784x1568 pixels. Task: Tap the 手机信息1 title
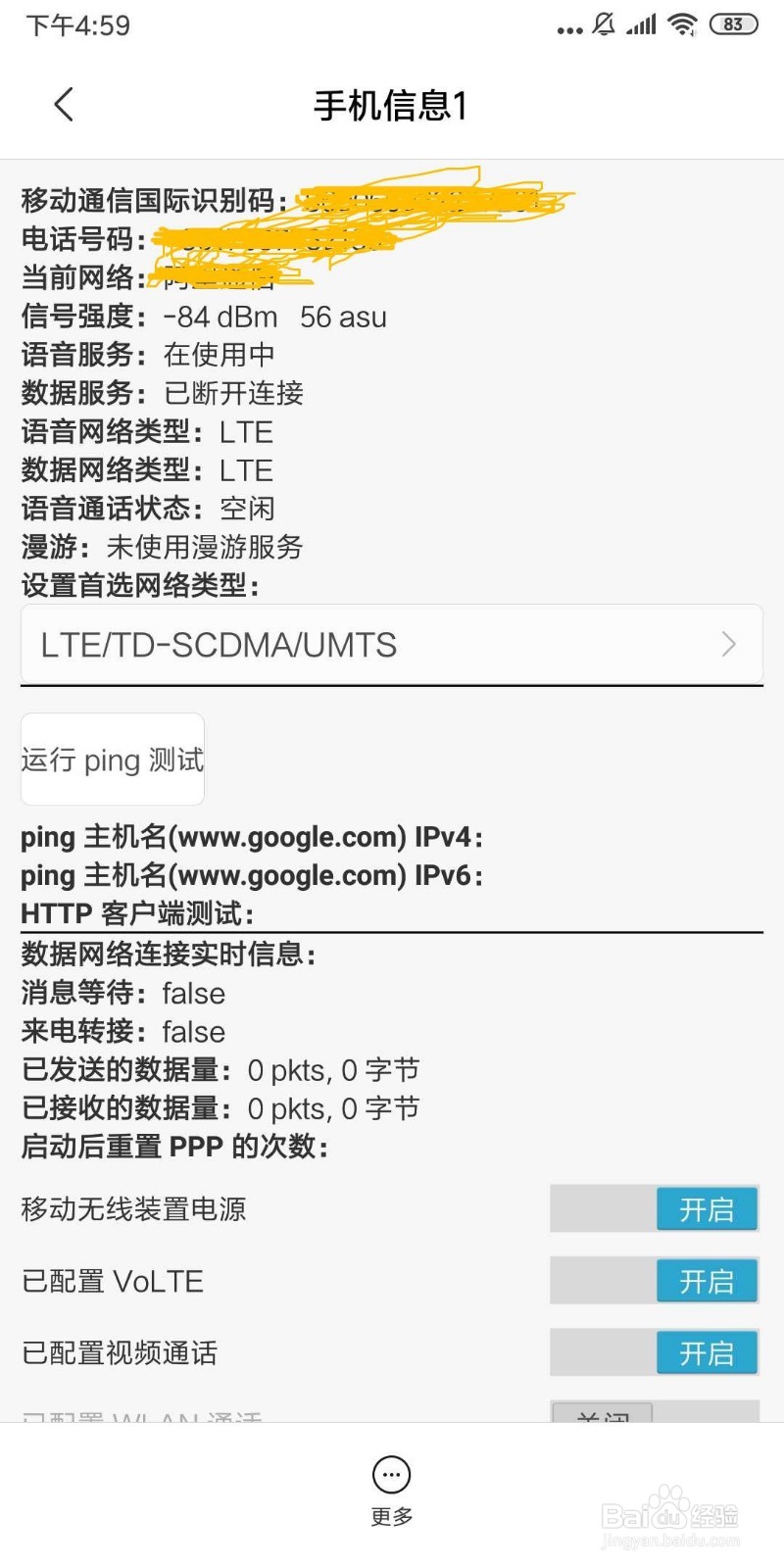tap(391, 106)
